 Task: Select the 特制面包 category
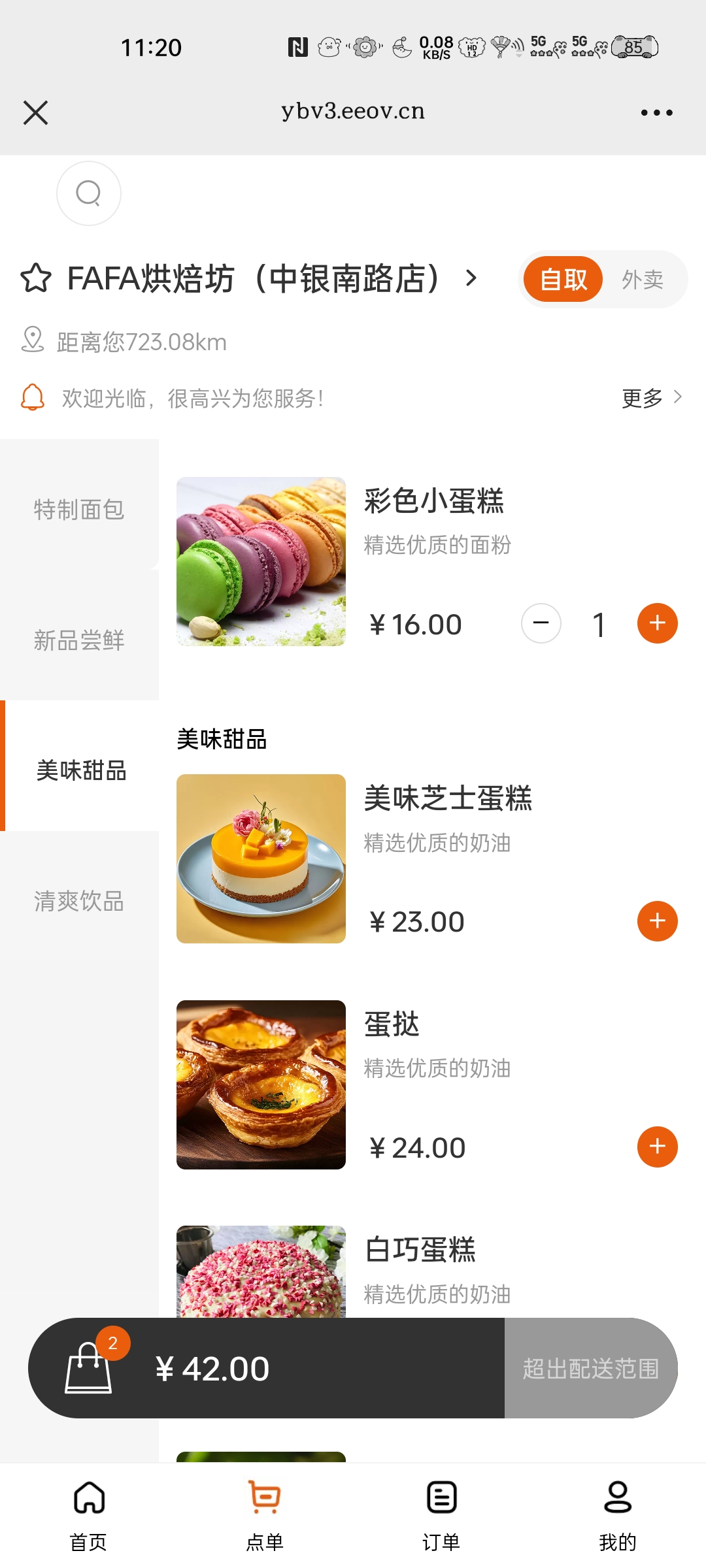(79, 510)
